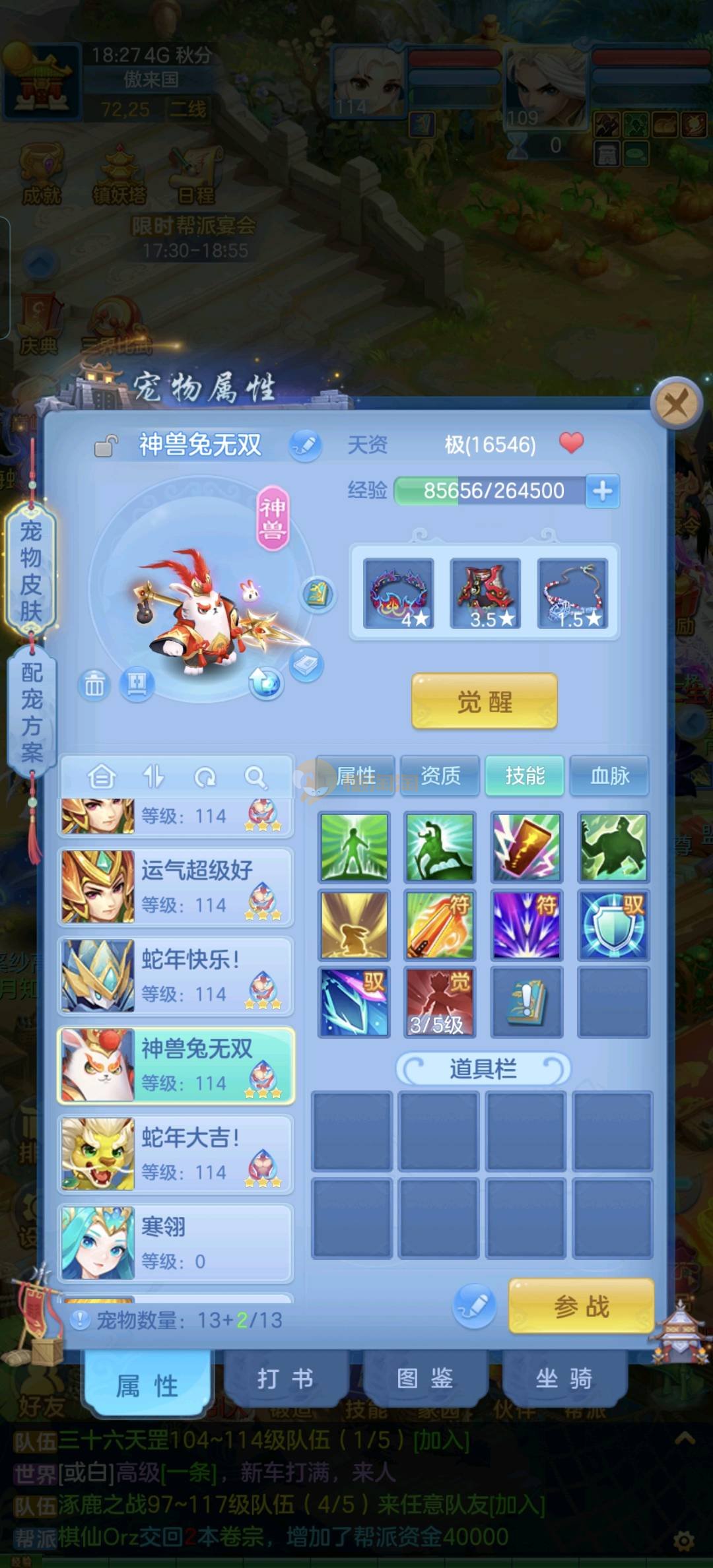
Task: Switch to the 资质 tab
Action: pos(440,775)
